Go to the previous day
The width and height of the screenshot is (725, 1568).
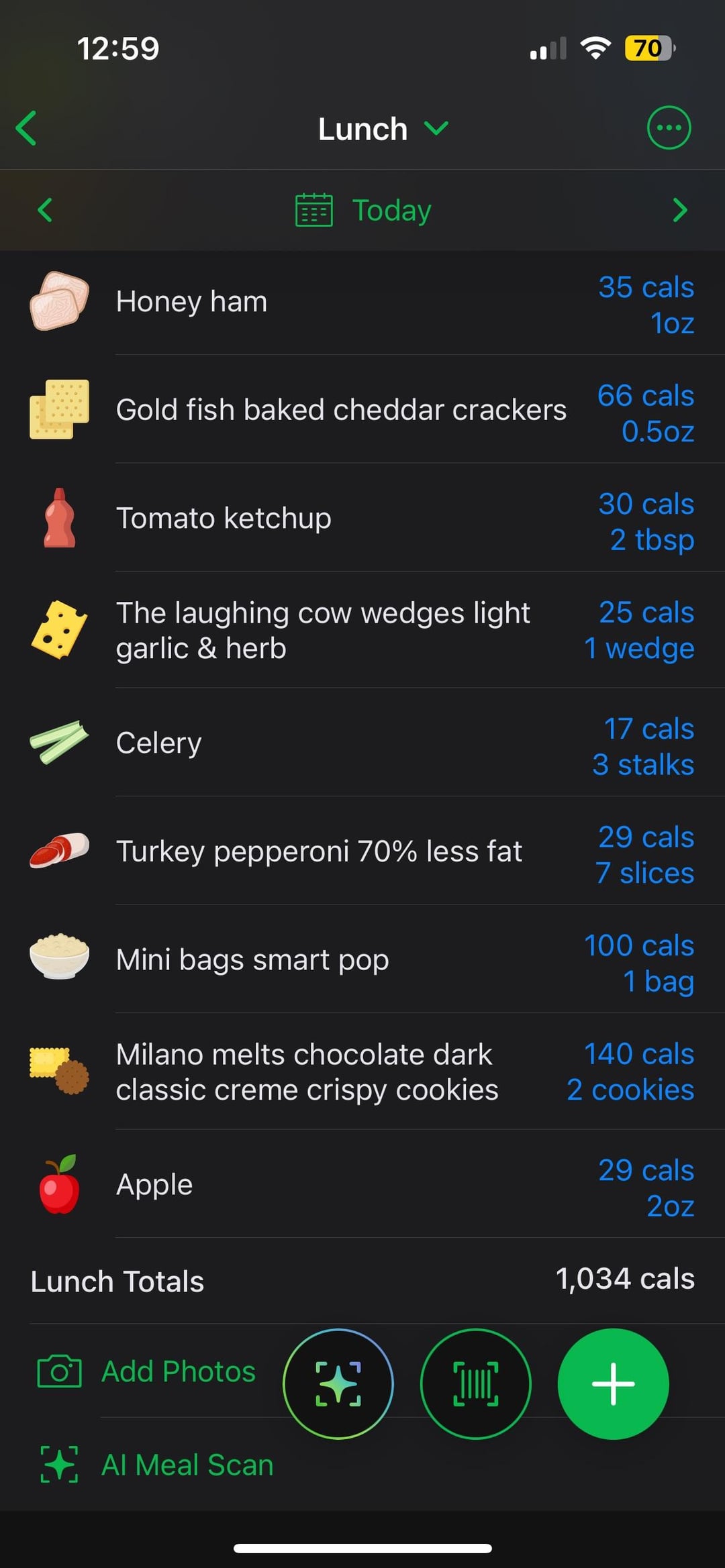pyautogui.click(x=45, y=210)
